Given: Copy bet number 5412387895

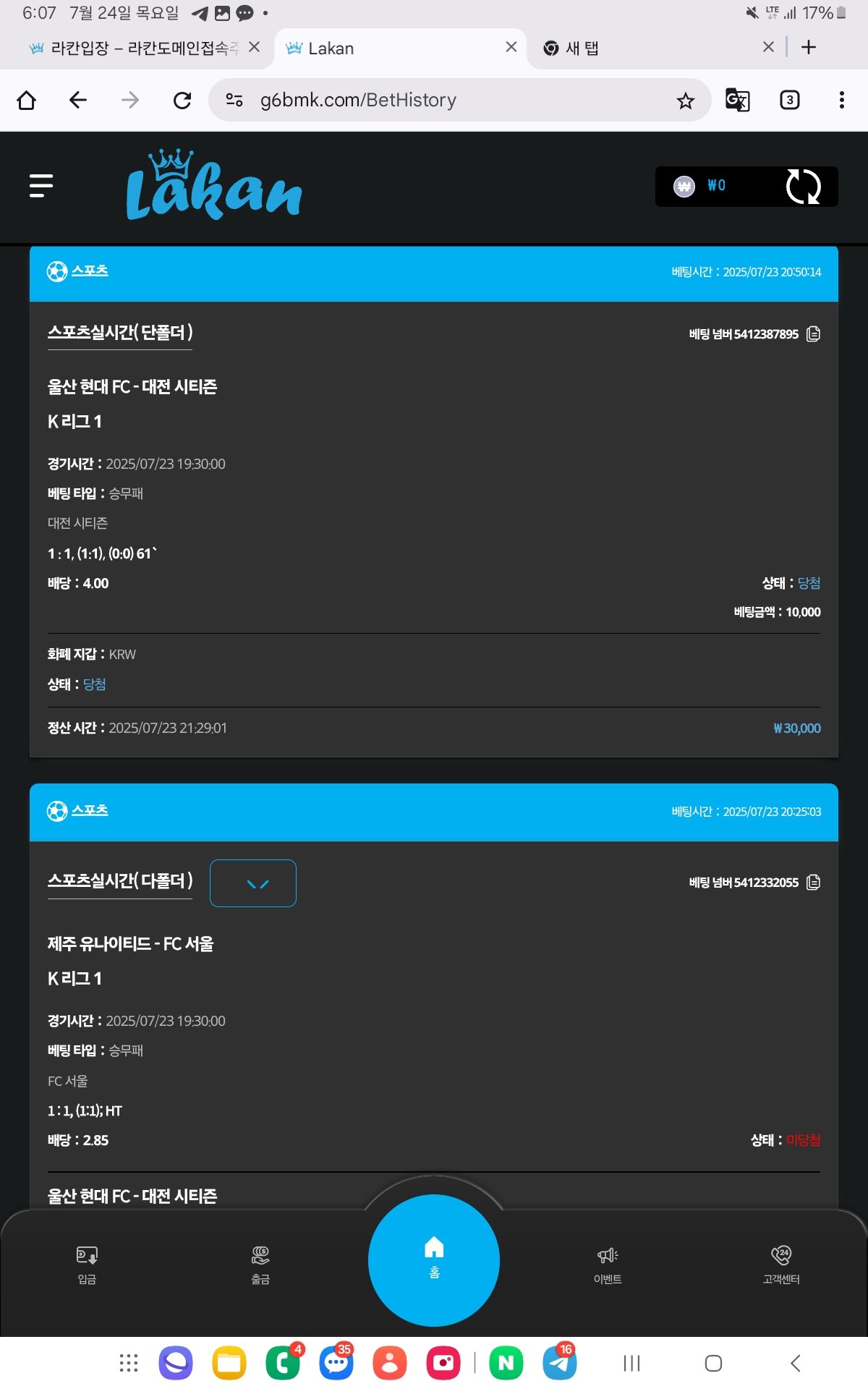Looking at the screenshot, I should coord(814,334).
